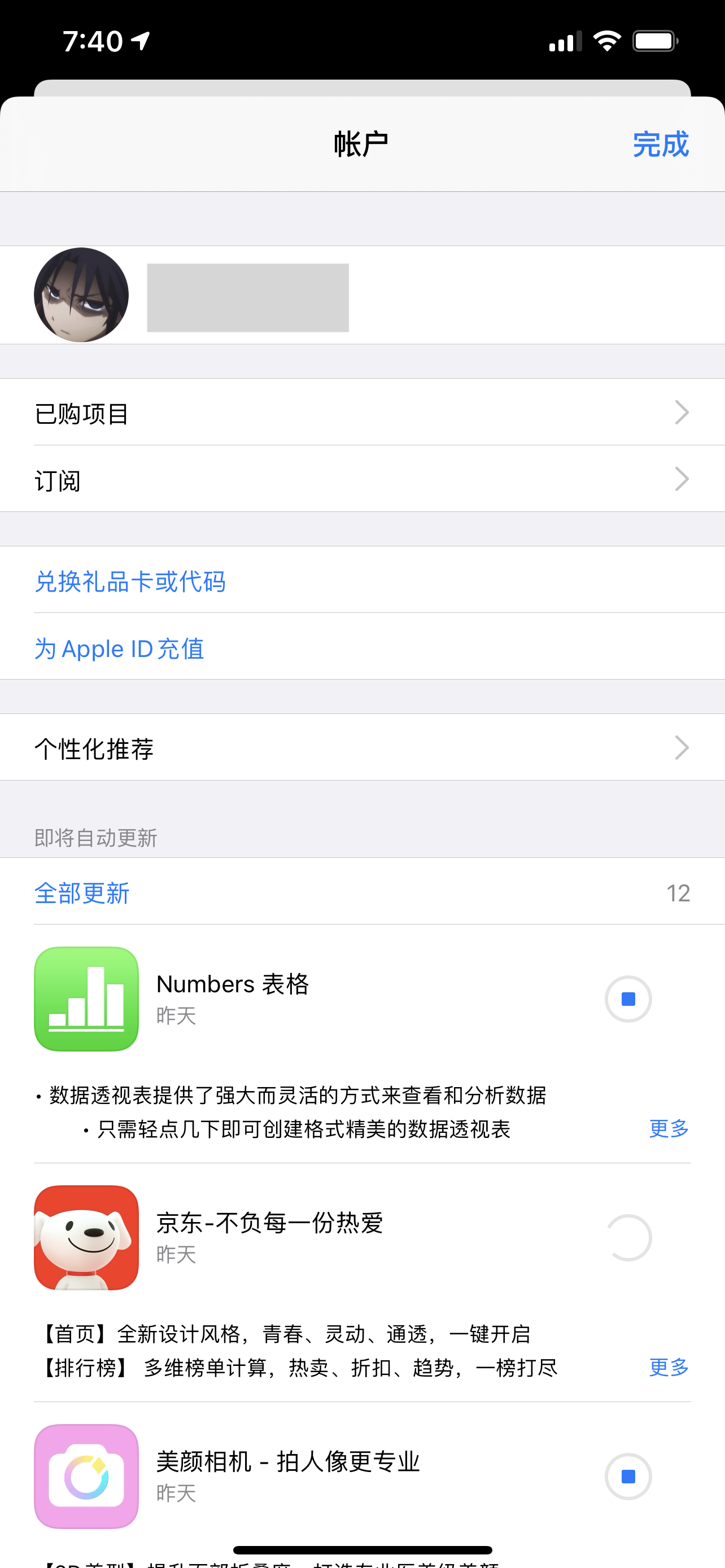Open the 京东 app icon
725x1568 pixels.
pos(86,1237)
